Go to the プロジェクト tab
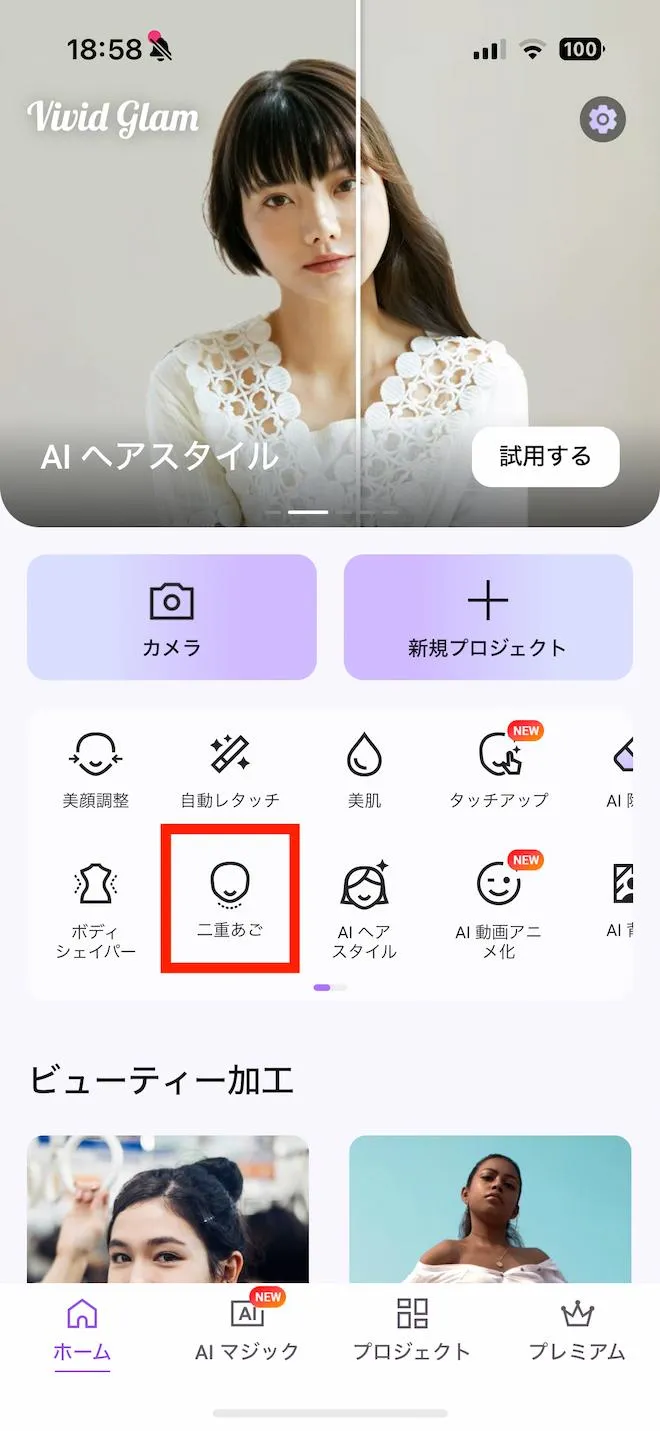 [411, 1328]
